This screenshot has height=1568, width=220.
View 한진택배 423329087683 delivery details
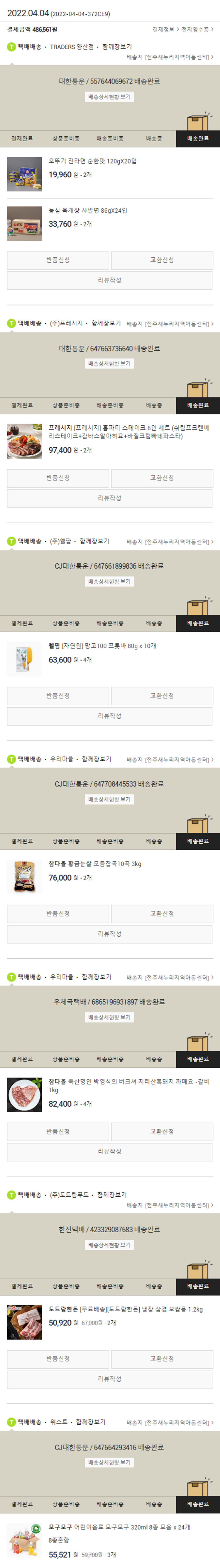coord(109,1245)
